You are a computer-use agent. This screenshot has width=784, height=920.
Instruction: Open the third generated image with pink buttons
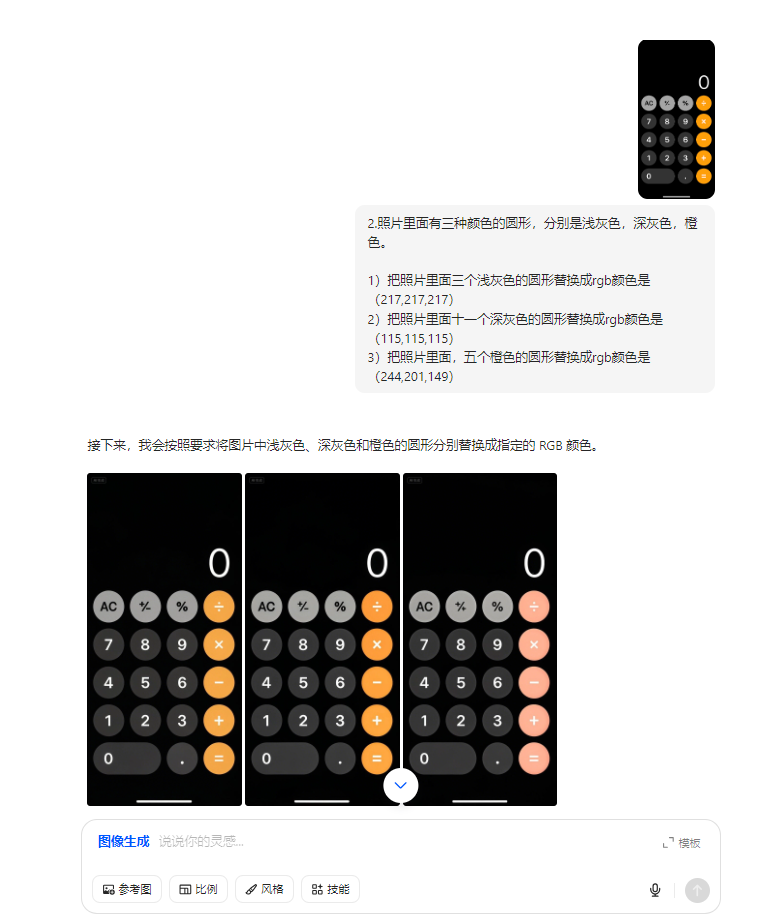coord(479,639)
